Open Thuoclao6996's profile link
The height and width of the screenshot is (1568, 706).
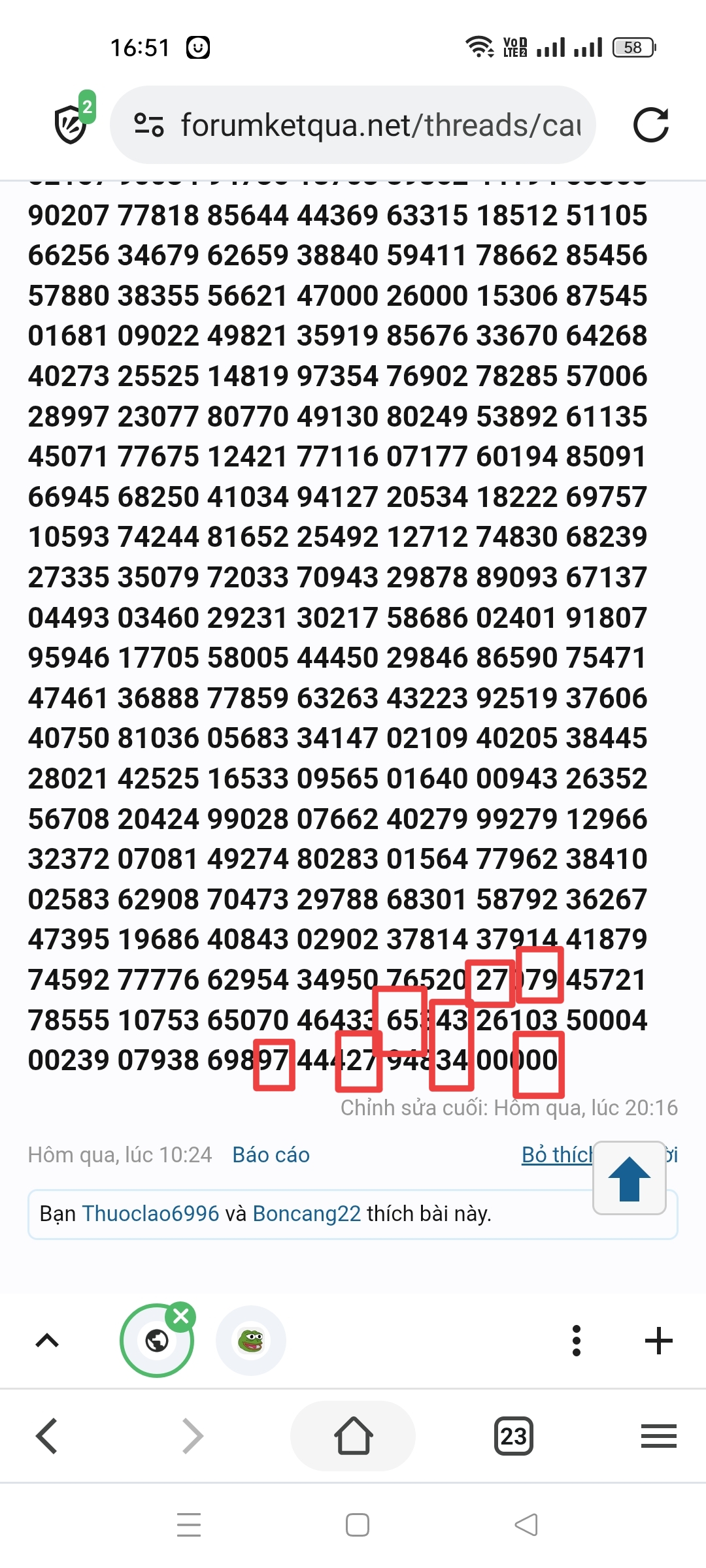coord(150,1214)
